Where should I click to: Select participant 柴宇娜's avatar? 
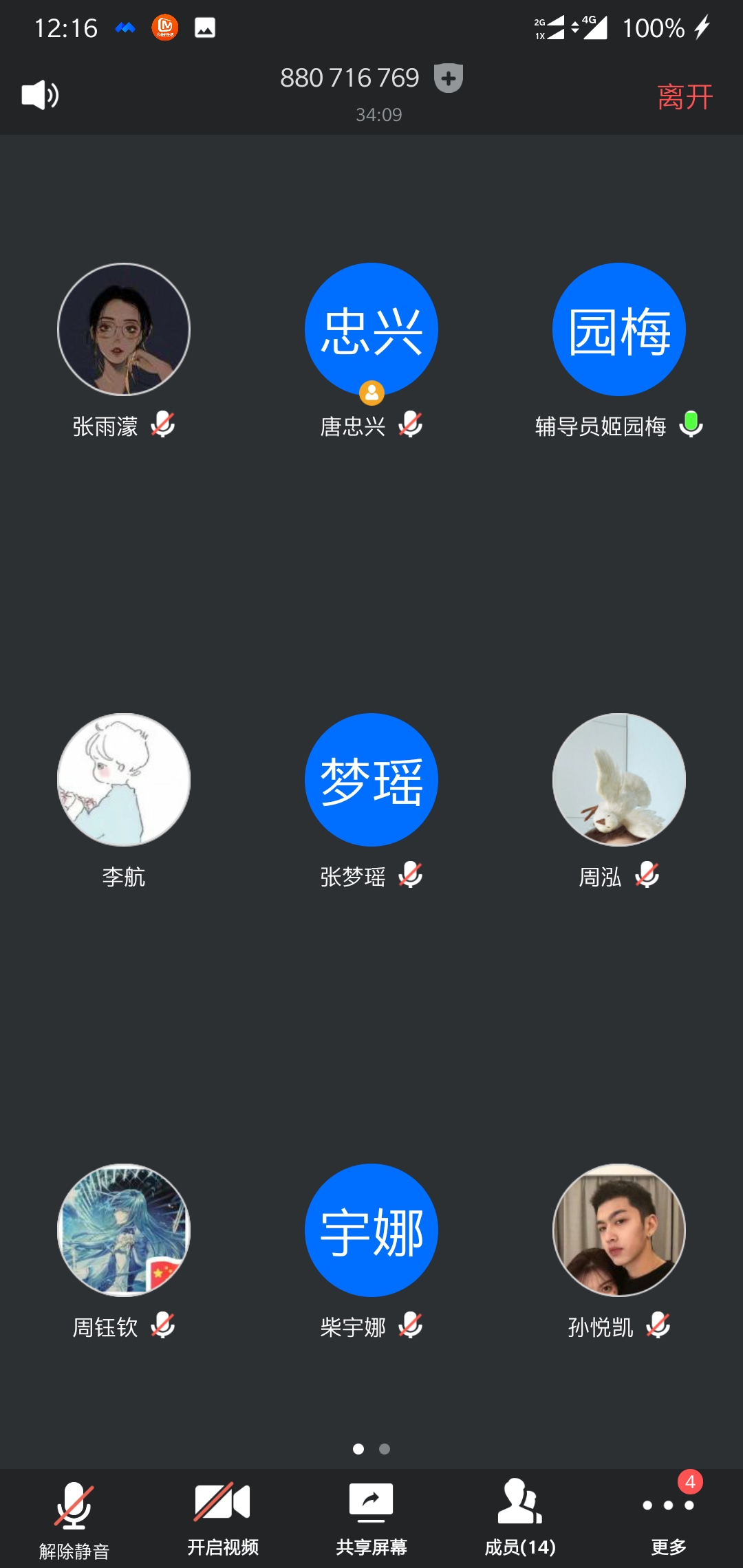[x=371, y=1230]
